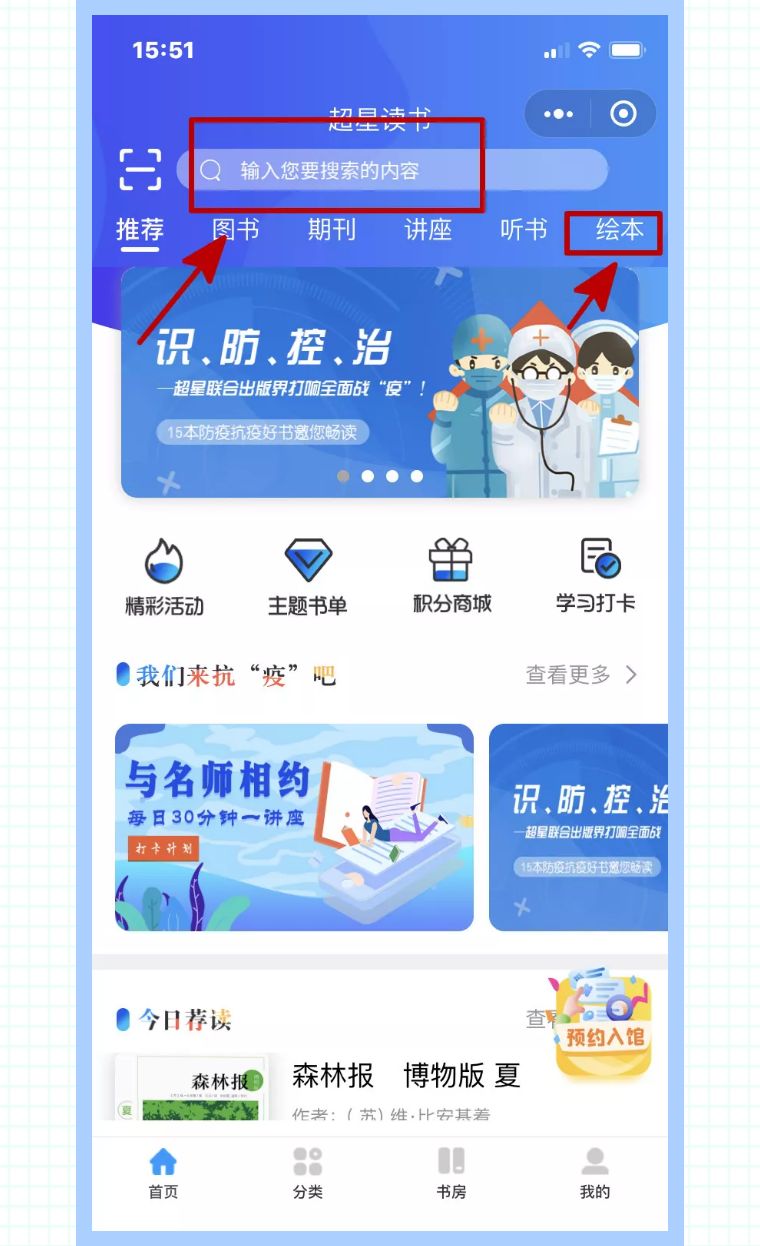Open the 与名师相约 lecture card
Screen dimensions: 760x1246
294,827
